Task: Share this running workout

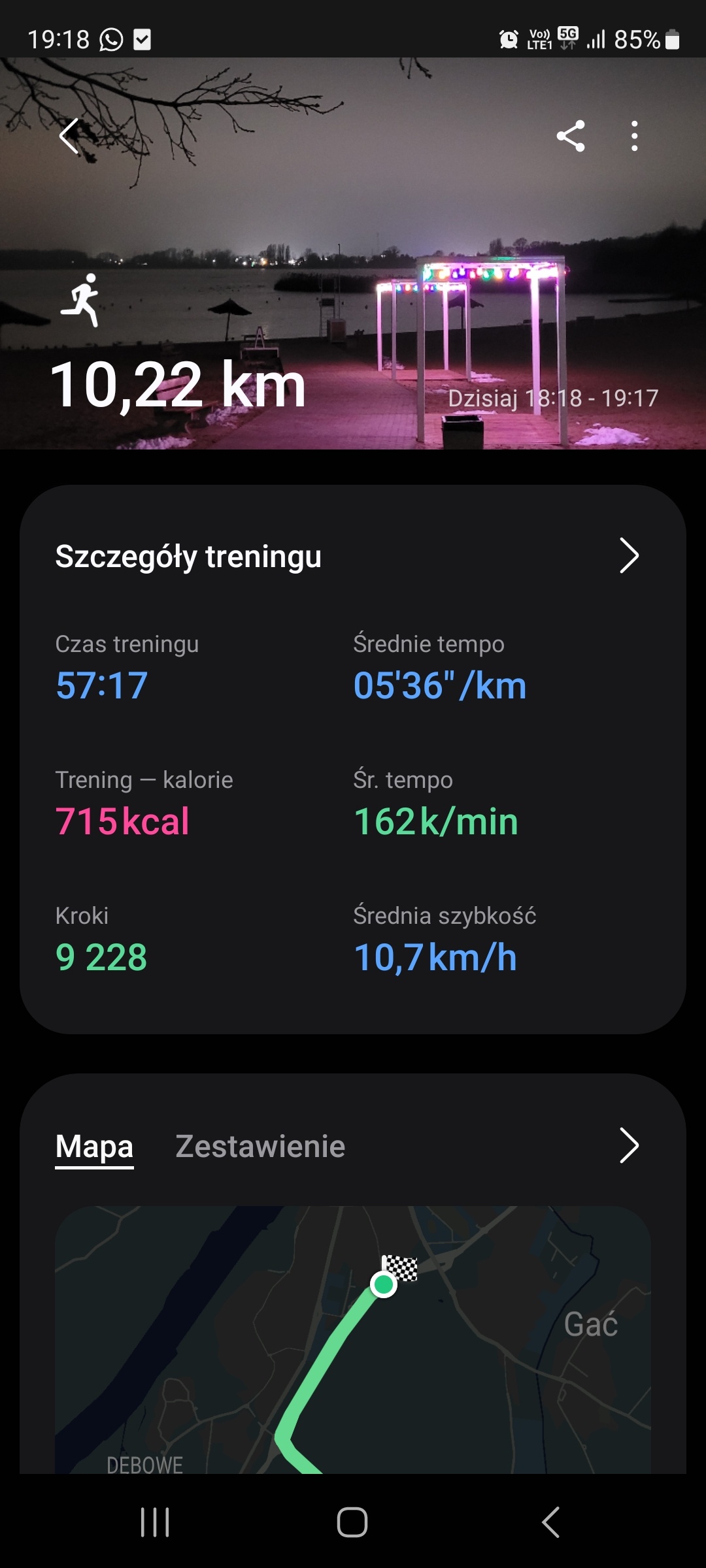Action: point(571,136)
